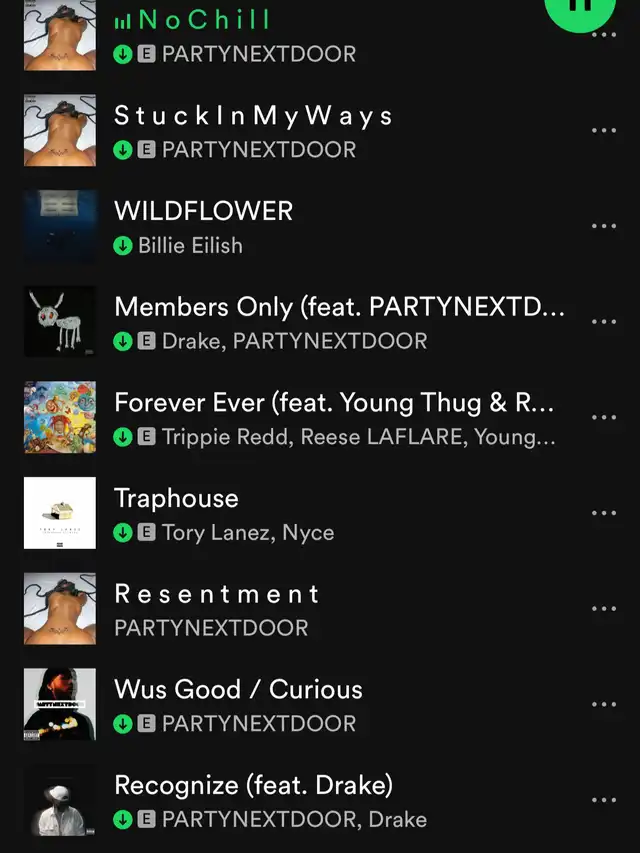Image resolution: width=640 pixels, height=853 pixels.
Task: Play Wus Good / Curious
Action: point(238,690)
